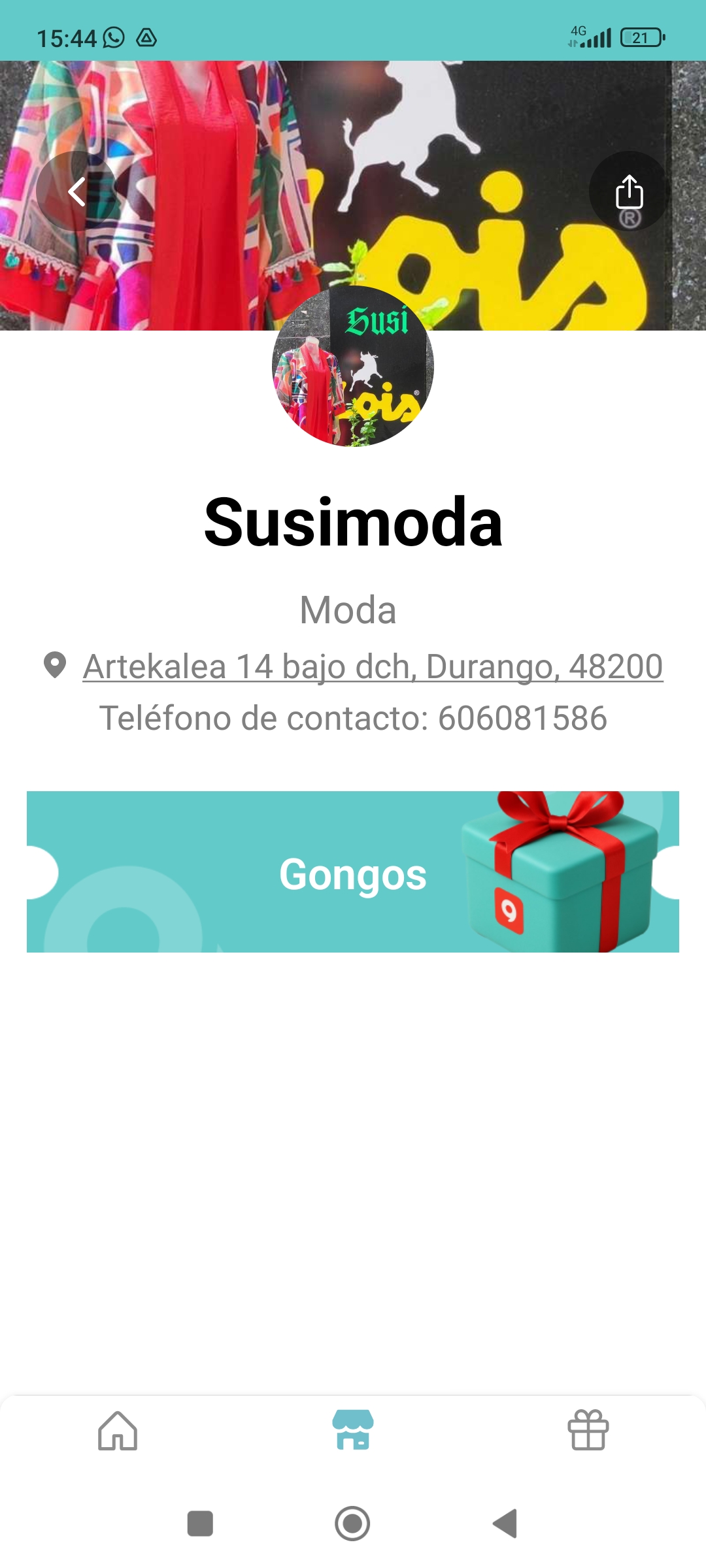The image size is (706, 1568).
Task: Switch to the home tab
Action: (x=118, y=1430)
